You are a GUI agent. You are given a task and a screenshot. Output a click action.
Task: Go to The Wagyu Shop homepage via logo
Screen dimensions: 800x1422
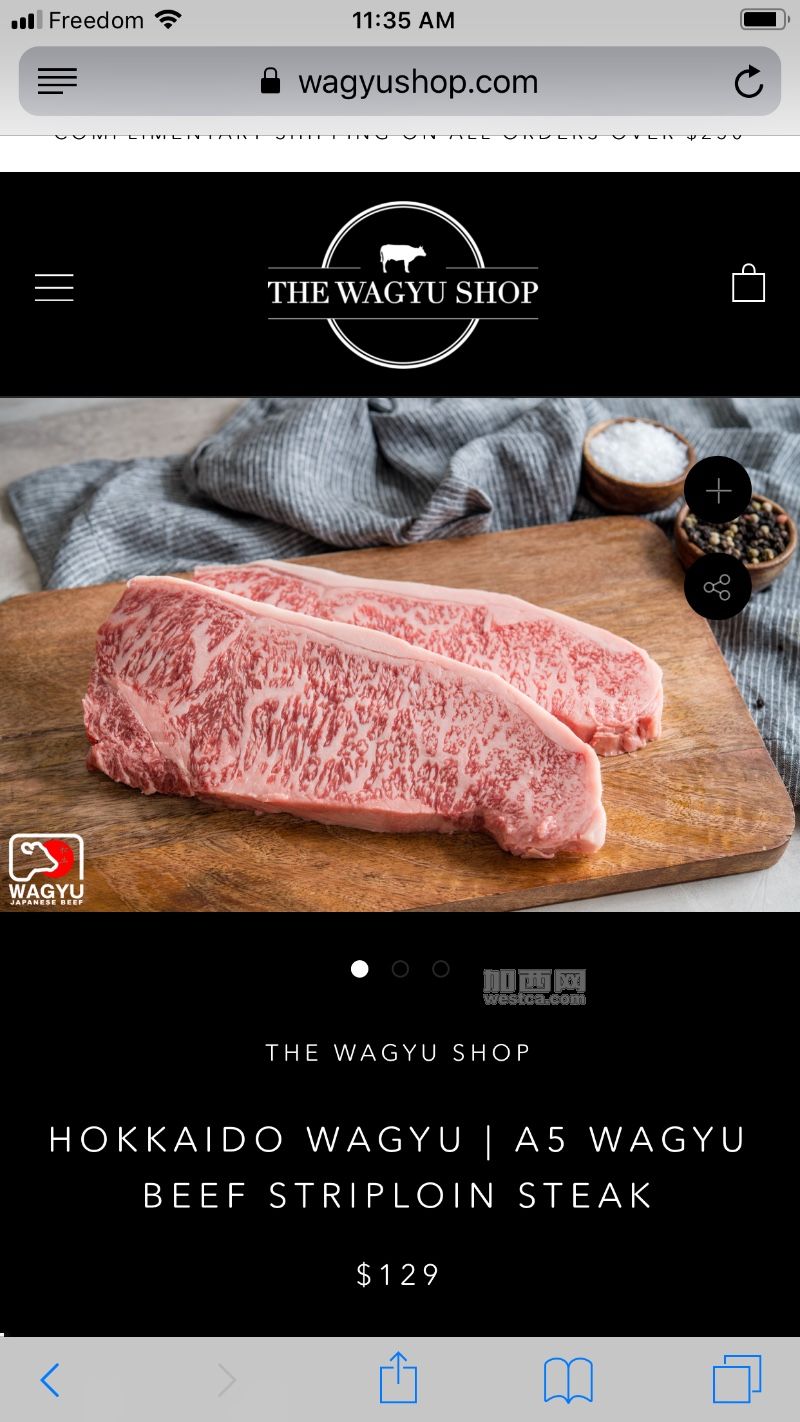tap(403, 285)
